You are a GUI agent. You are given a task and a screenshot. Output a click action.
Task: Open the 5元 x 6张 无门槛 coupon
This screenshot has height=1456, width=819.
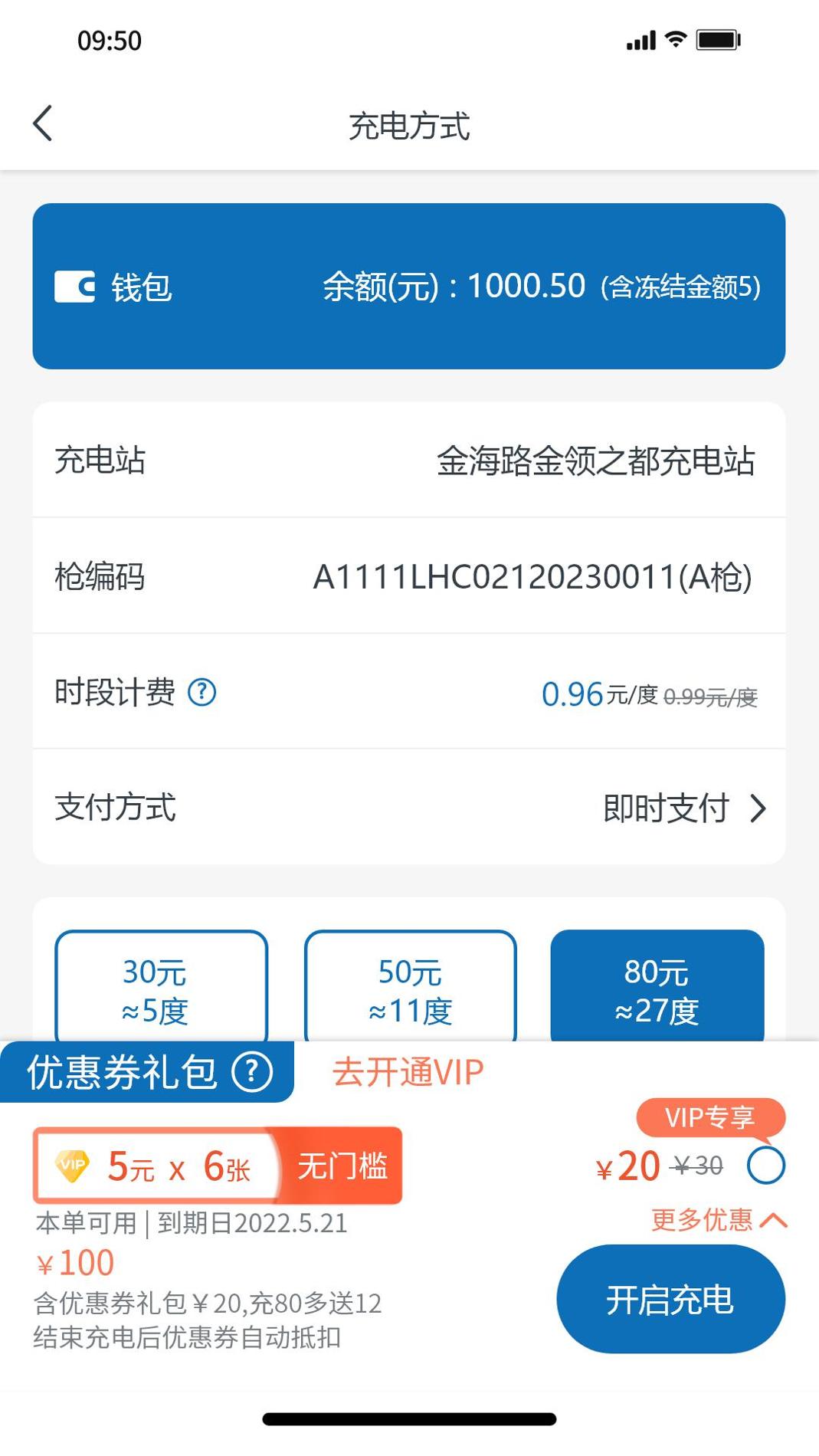pos(218,1166)
